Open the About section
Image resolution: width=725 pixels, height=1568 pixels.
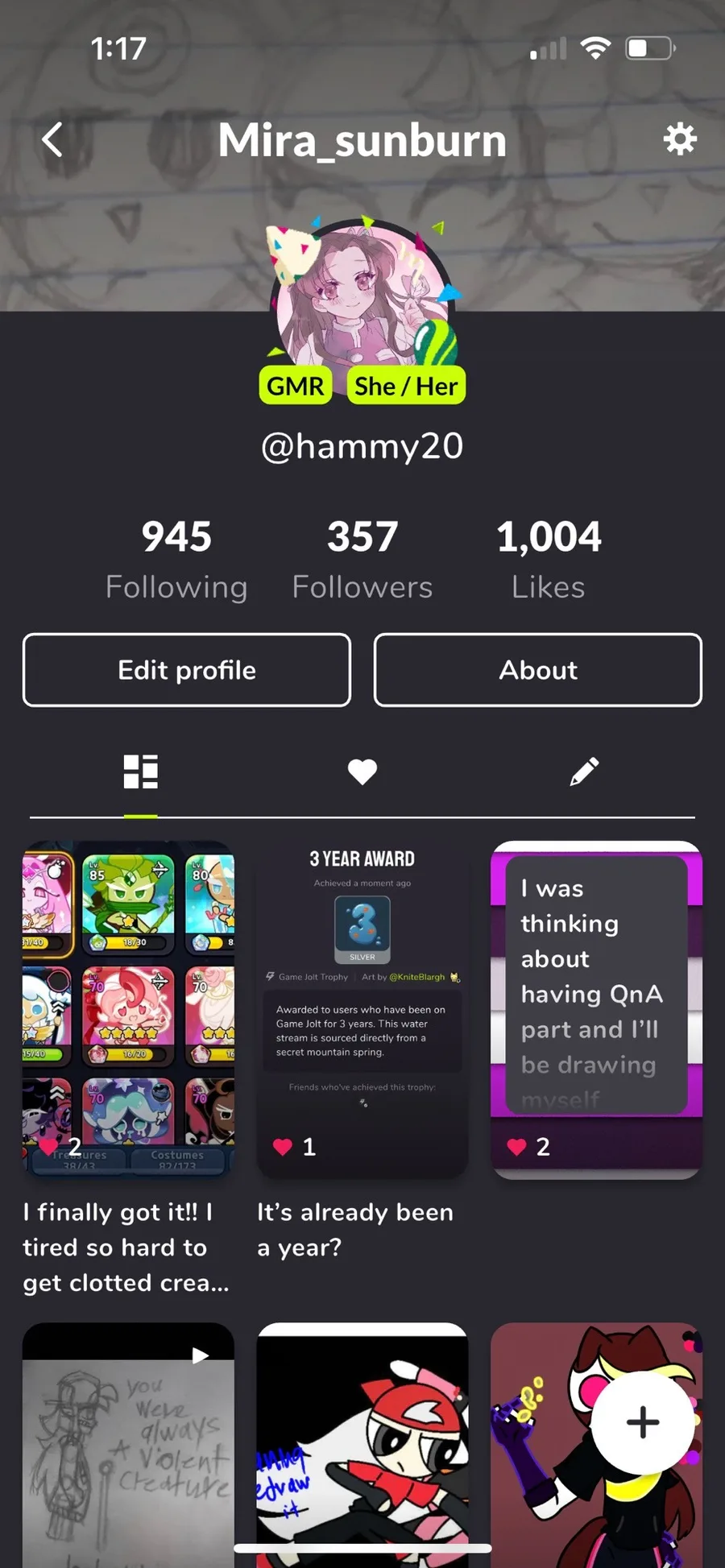click(x=538, y=670)
